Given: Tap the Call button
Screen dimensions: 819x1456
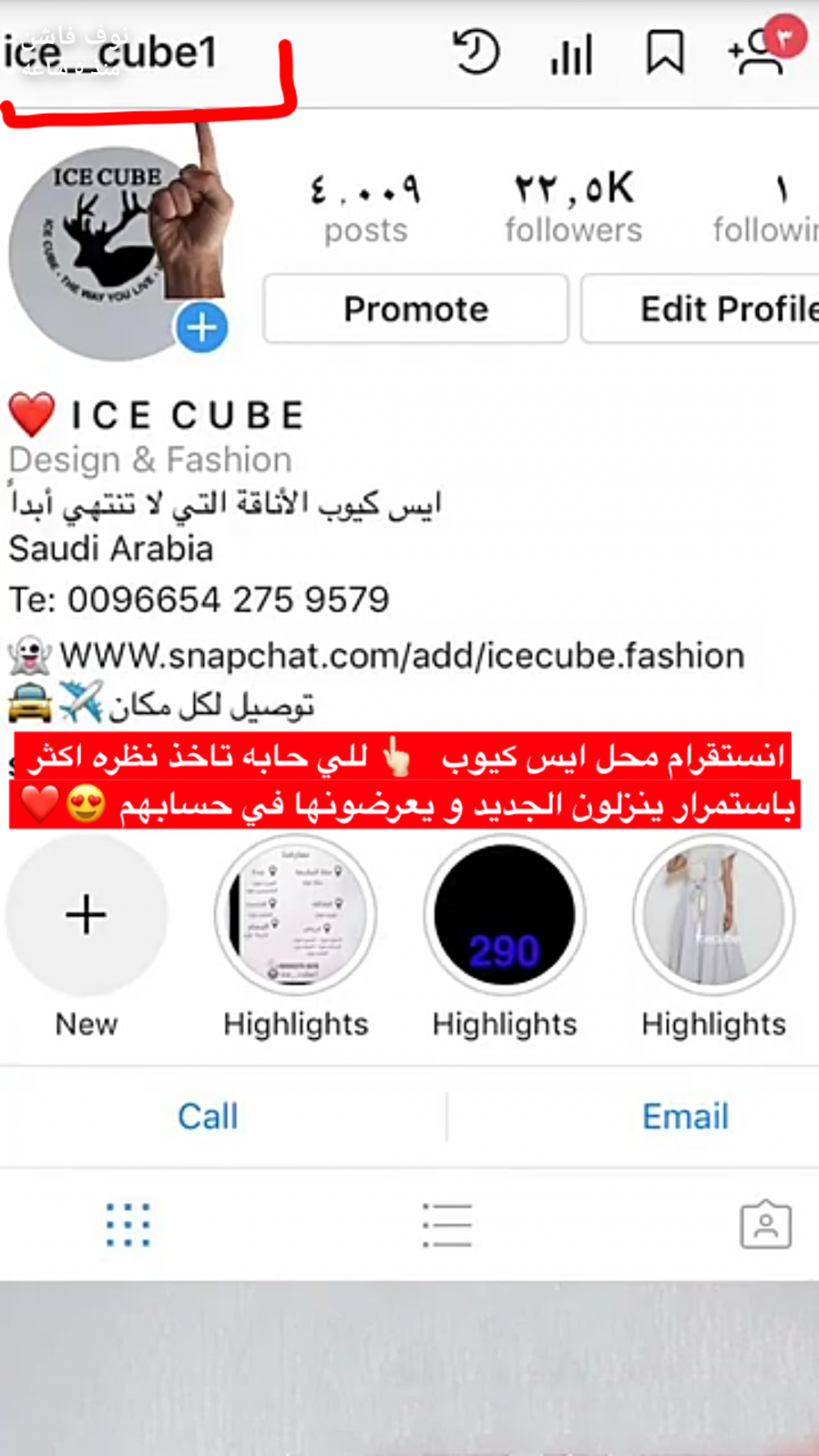Looking at the screenshot, I should pyautogui.click(x=208, y=1116).
